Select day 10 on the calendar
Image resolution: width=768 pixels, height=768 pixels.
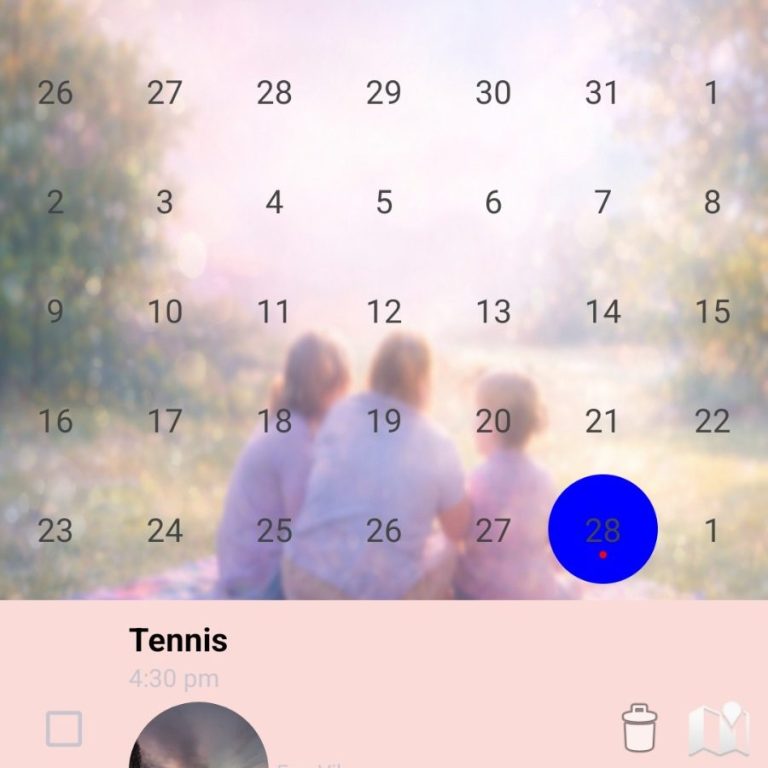(165, 311)
